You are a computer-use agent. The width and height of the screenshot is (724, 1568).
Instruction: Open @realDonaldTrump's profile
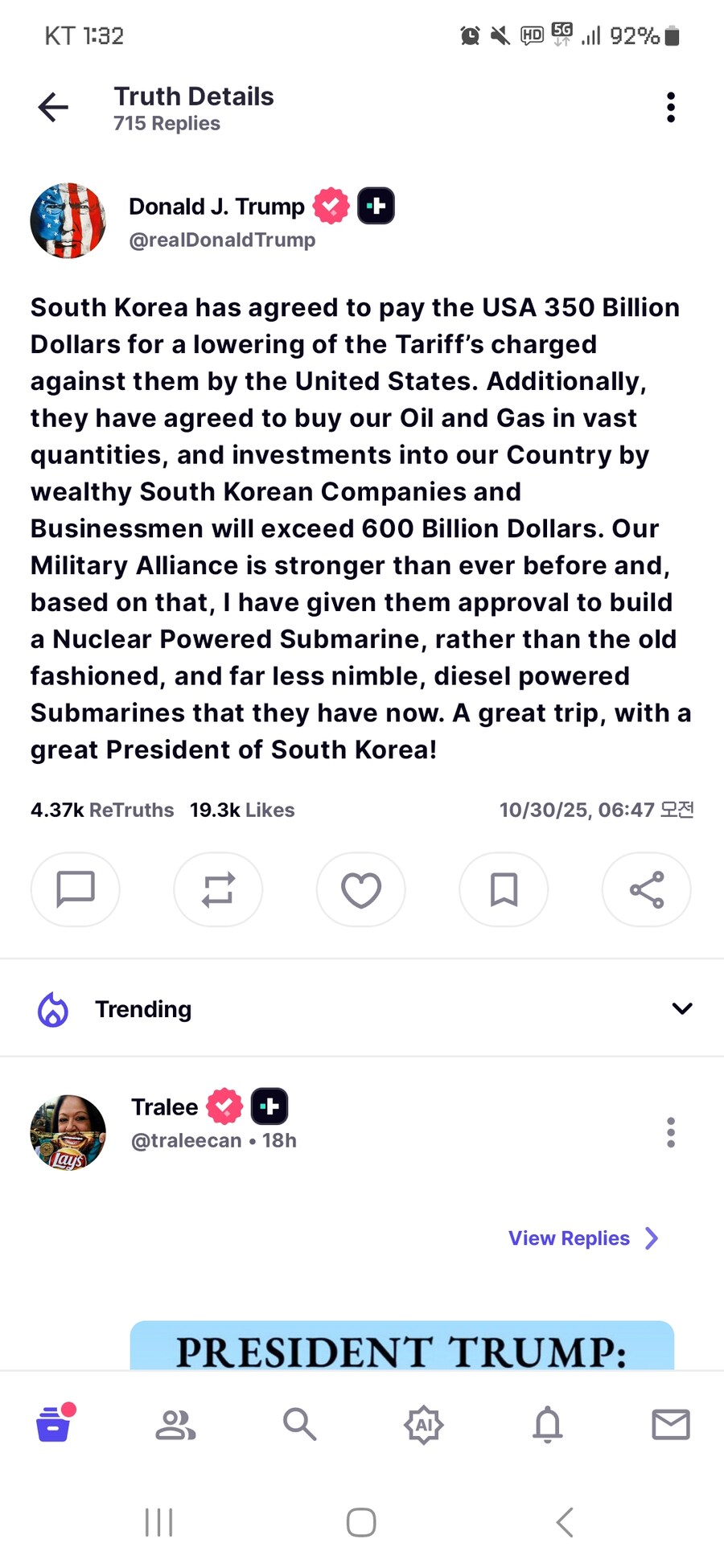point(222,240)
